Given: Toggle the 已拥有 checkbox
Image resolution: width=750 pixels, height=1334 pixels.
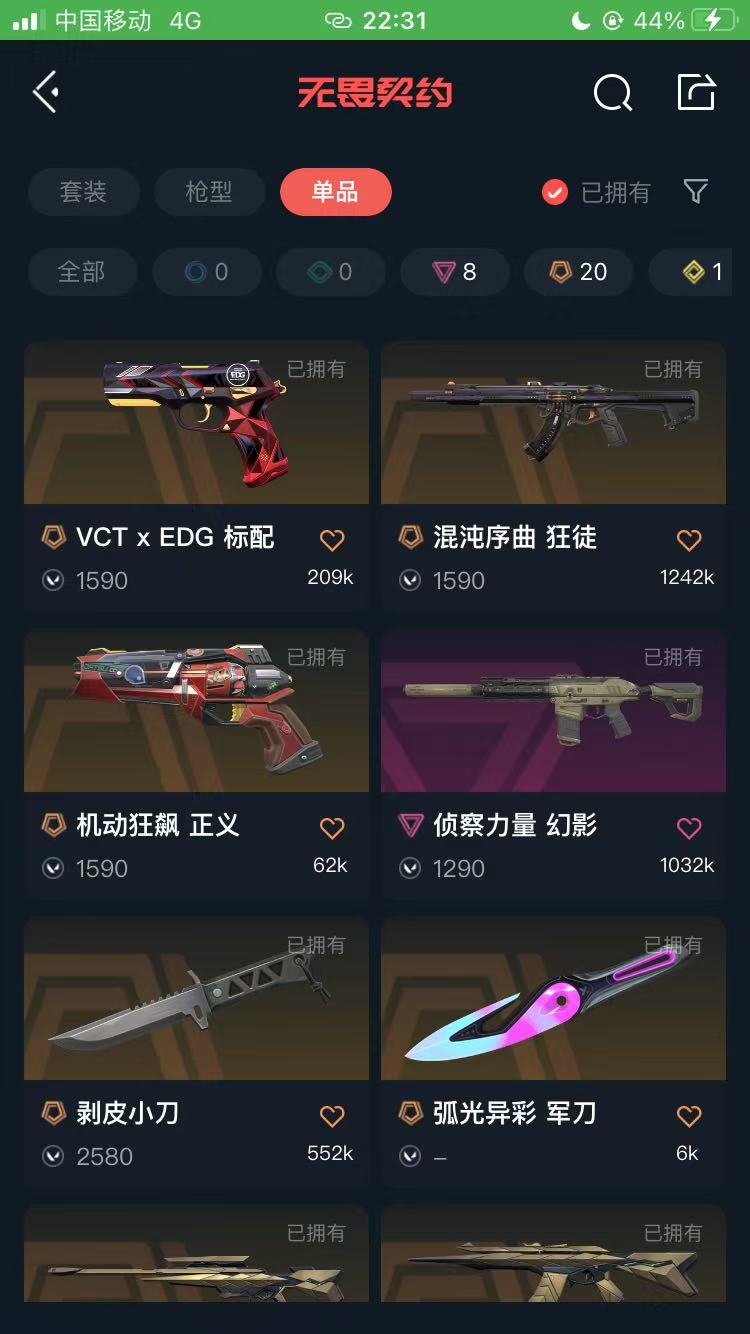Looking at the screenshot, I should pyautogui.click(x=555, y=192).
